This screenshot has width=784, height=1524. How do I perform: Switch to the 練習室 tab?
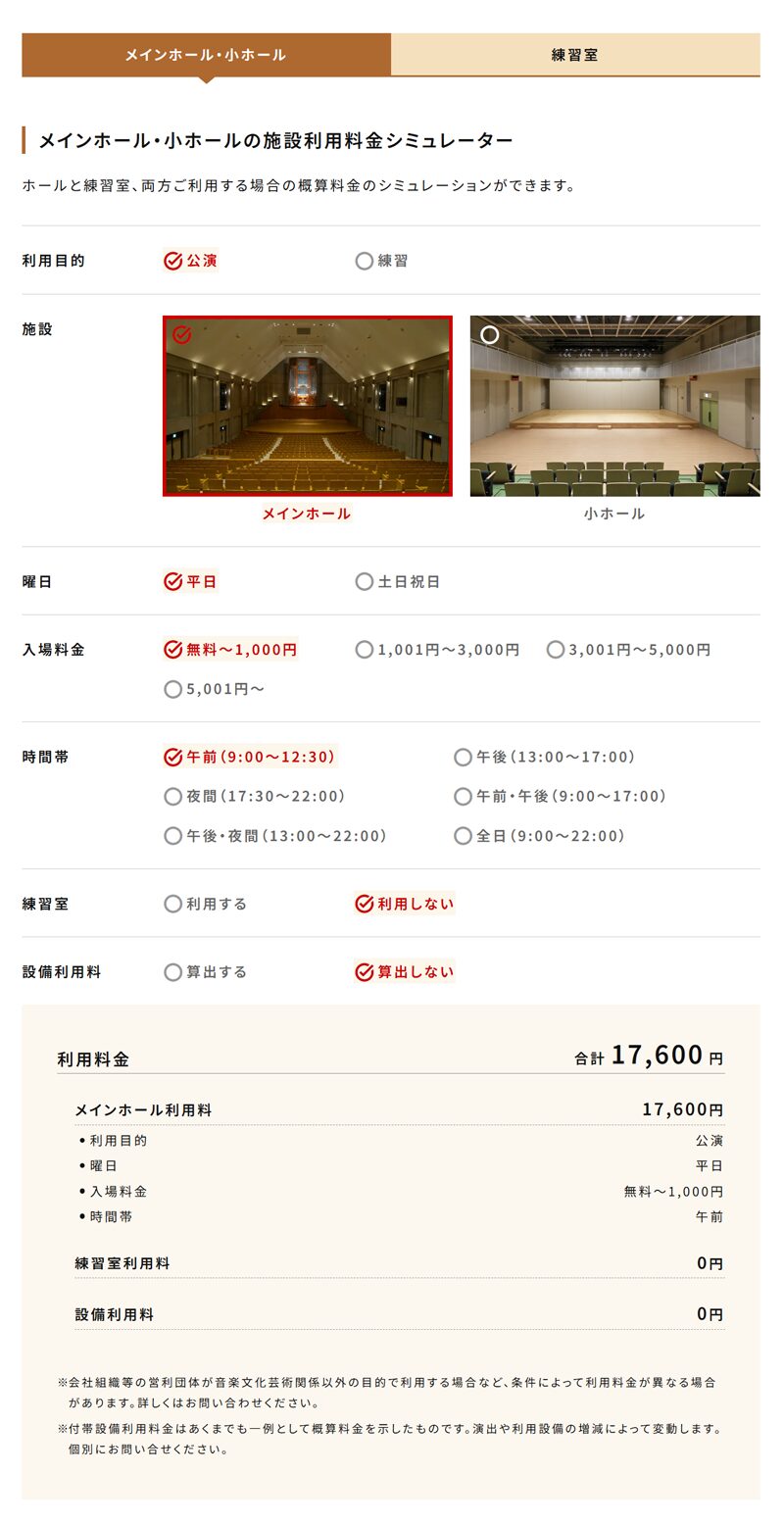click(575, 55)
